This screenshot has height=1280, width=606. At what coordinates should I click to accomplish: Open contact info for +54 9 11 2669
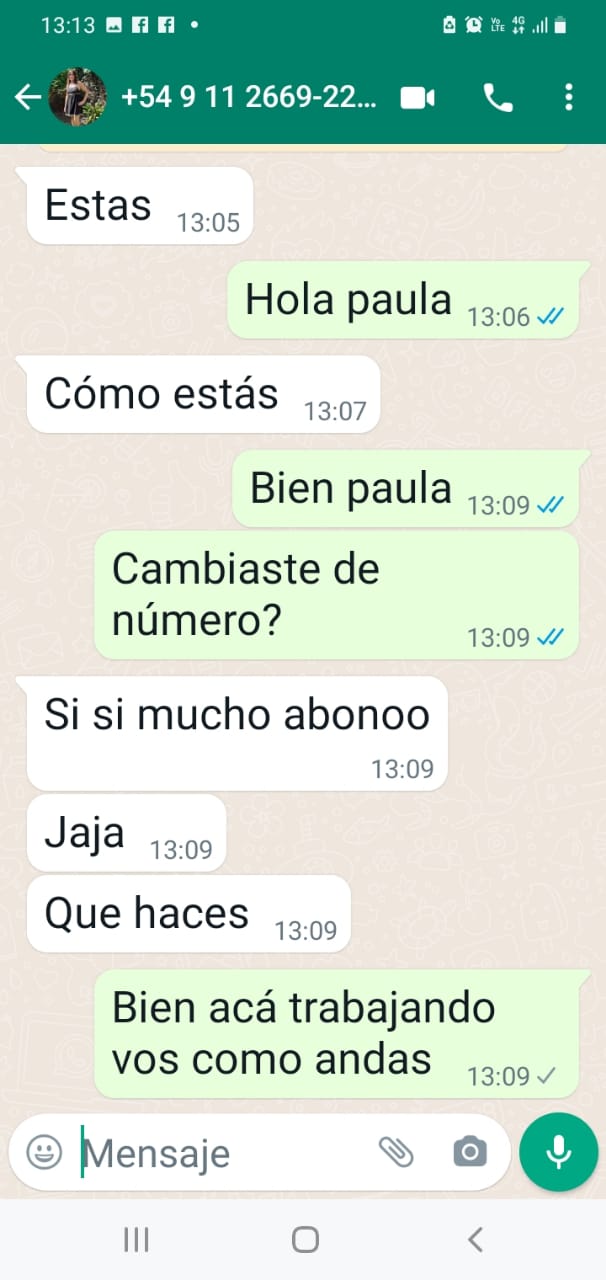[250, 97]
